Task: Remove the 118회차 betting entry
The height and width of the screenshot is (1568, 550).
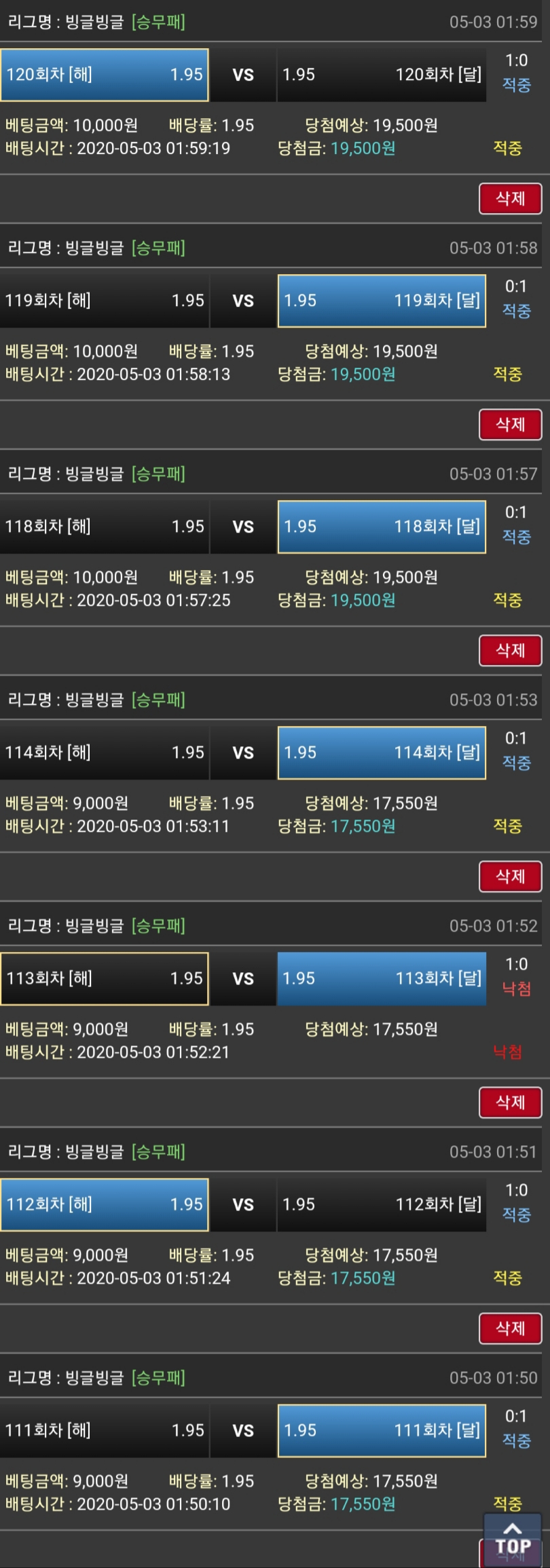Action: click(510, 651)
